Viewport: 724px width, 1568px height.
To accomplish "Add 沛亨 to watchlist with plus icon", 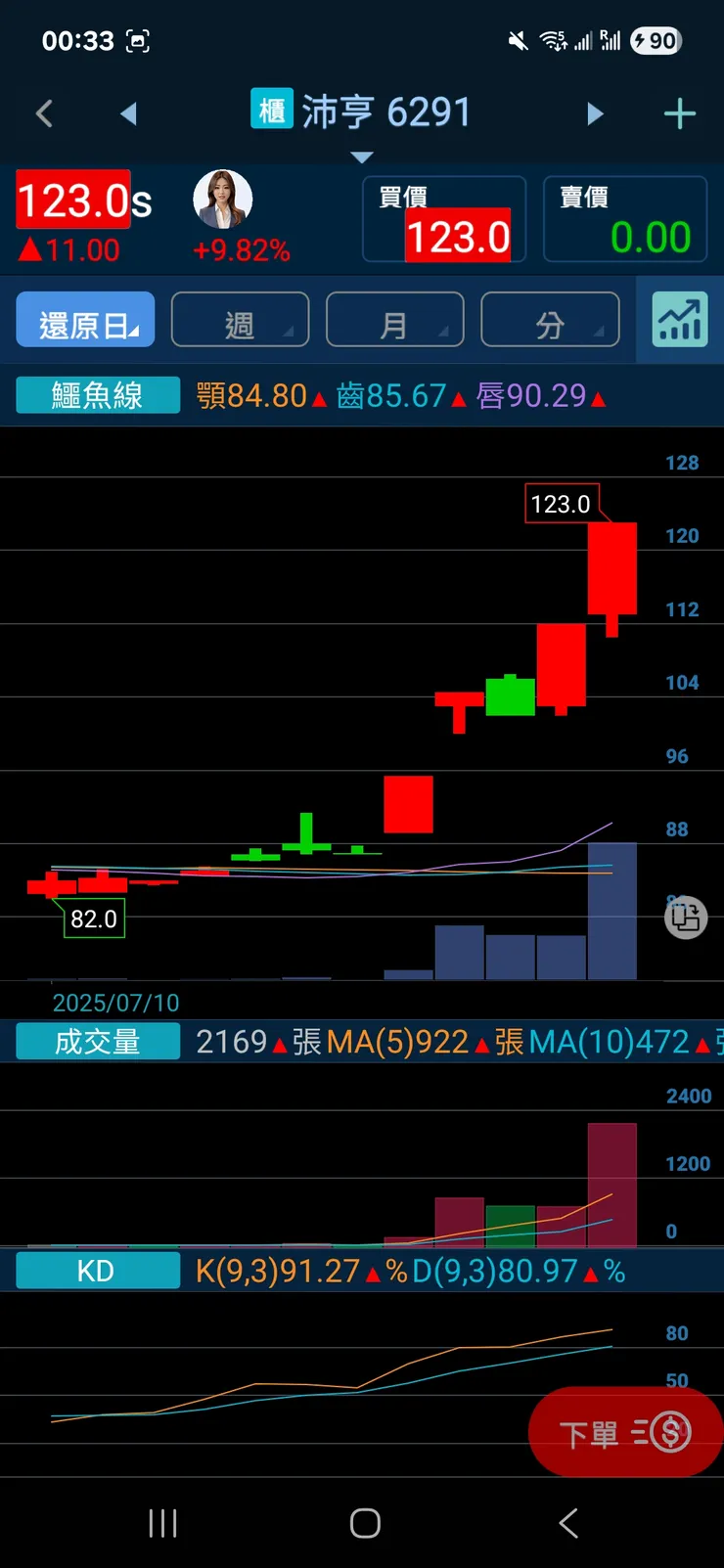I will pyautogui.click(x=679, y=113).
